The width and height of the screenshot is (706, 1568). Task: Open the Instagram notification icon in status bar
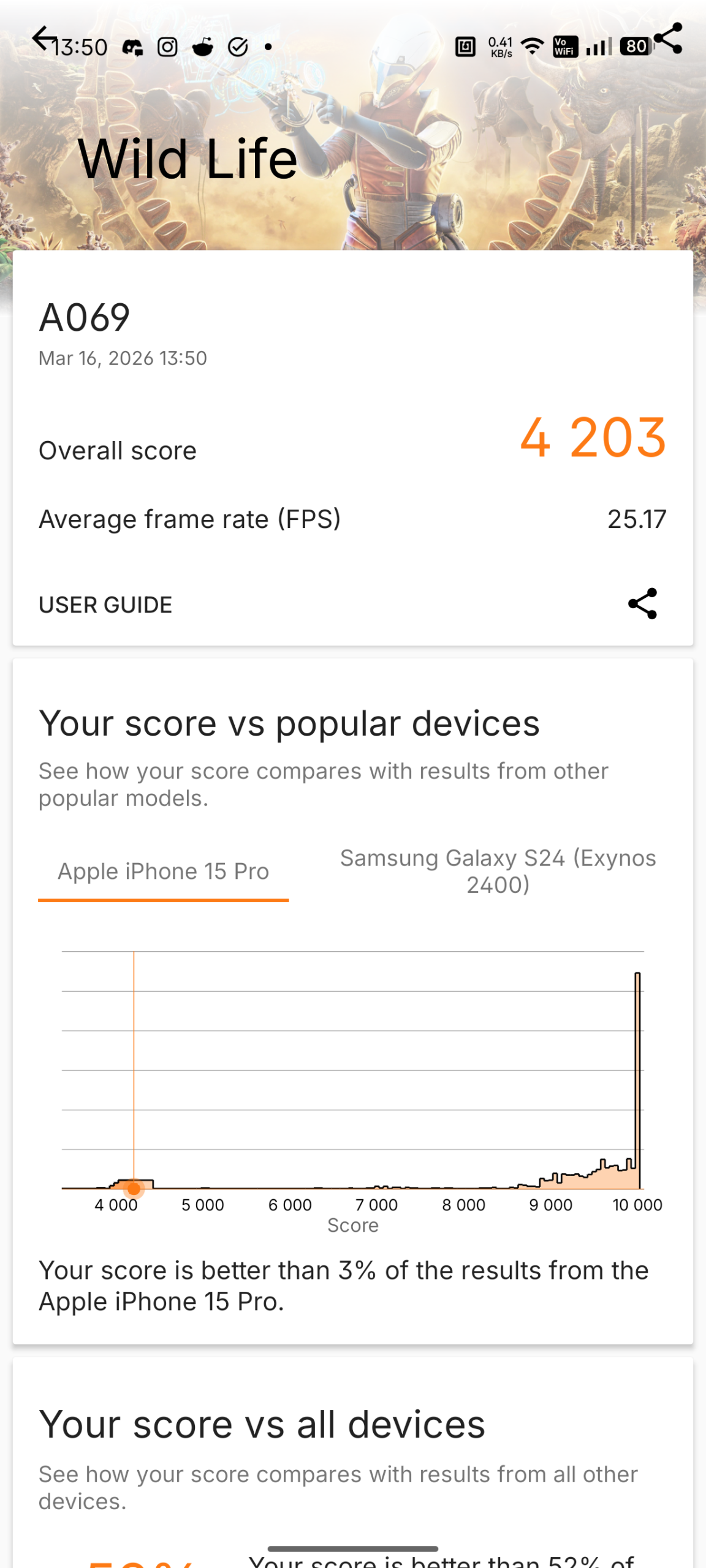click(x=167, y=46)
